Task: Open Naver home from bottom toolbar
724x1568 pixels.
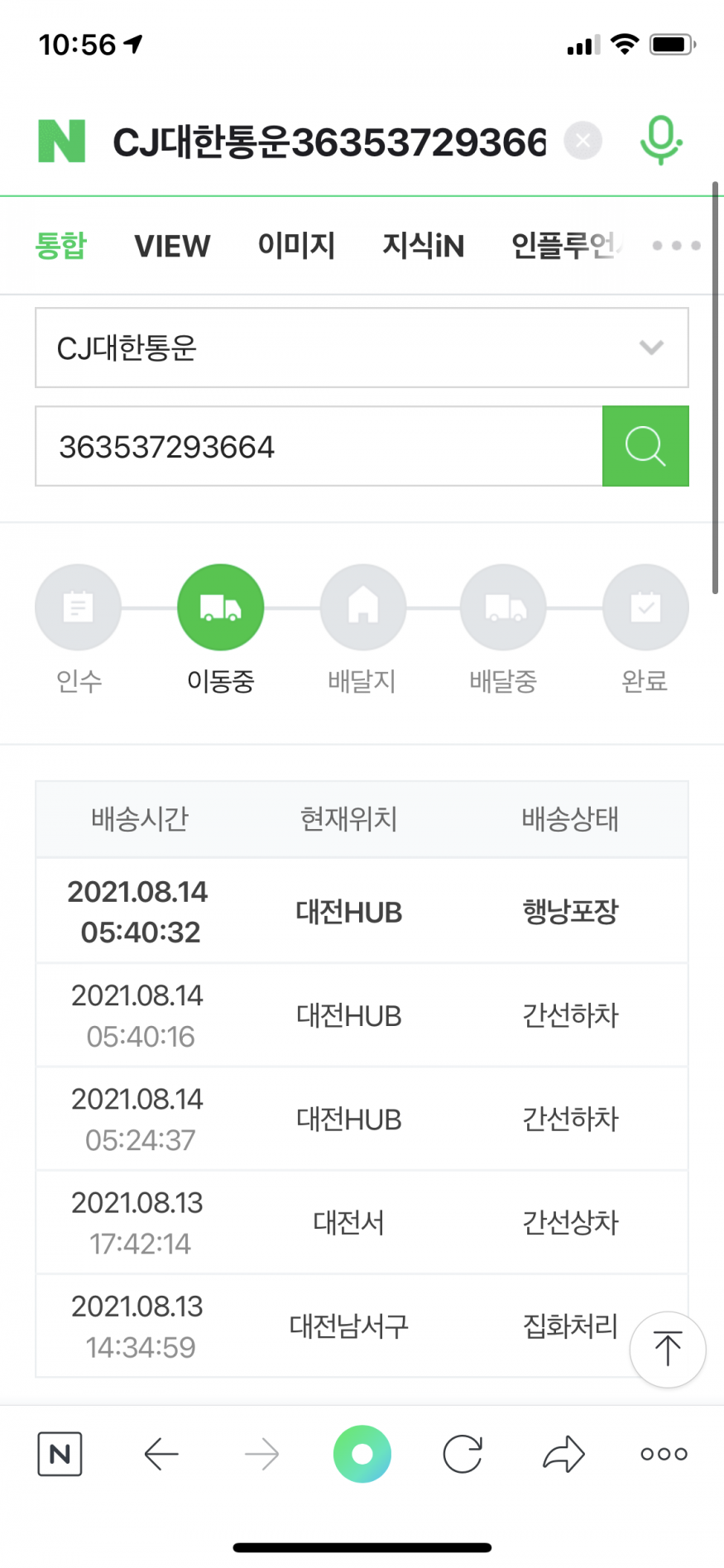Action: click(x=60, y=1454)
